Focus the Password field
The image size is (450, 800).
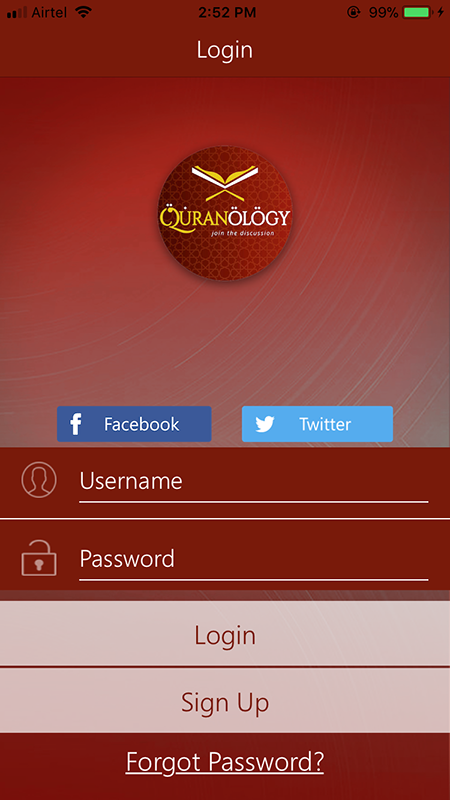(254, 560)
